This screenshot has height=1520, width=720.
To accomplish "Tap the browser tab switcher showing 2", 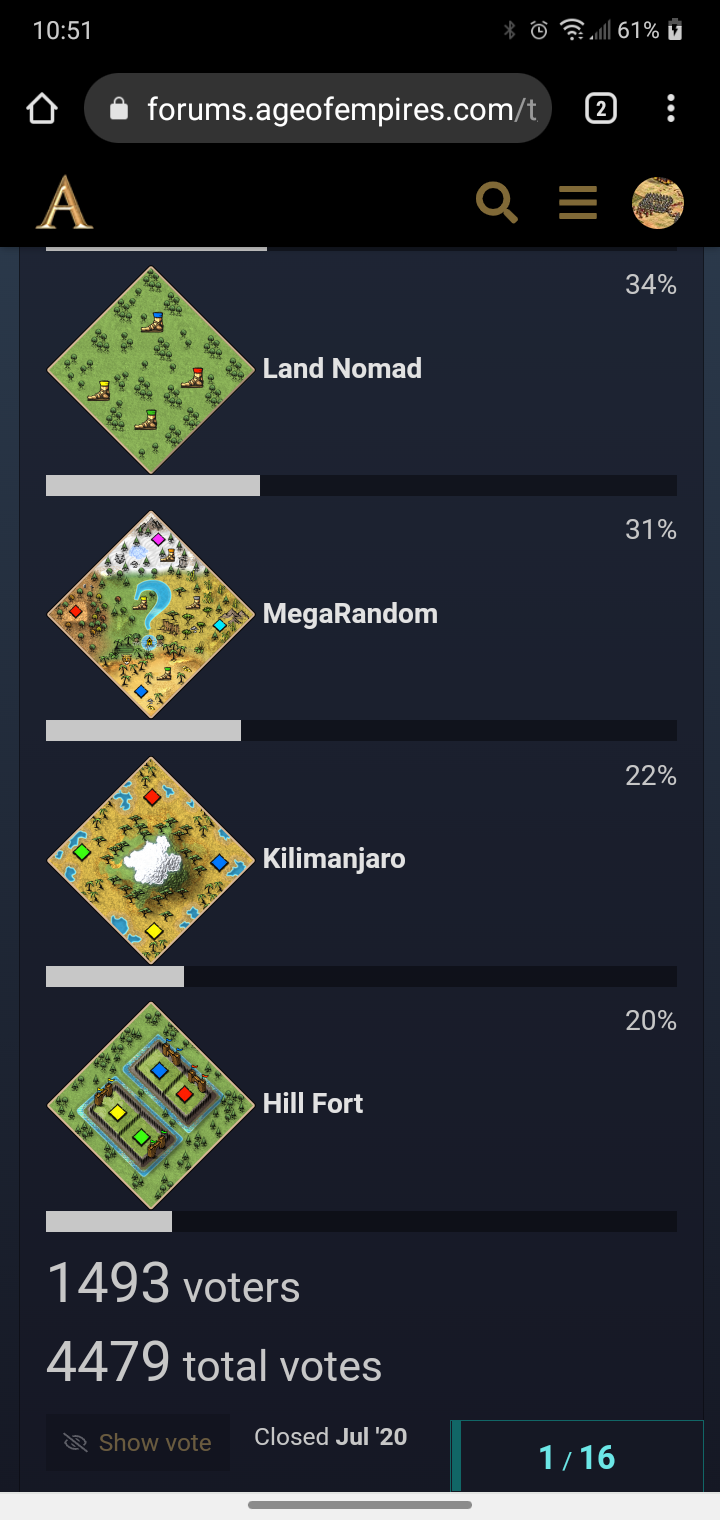I will pyautogui.click(x=600, y=108).
